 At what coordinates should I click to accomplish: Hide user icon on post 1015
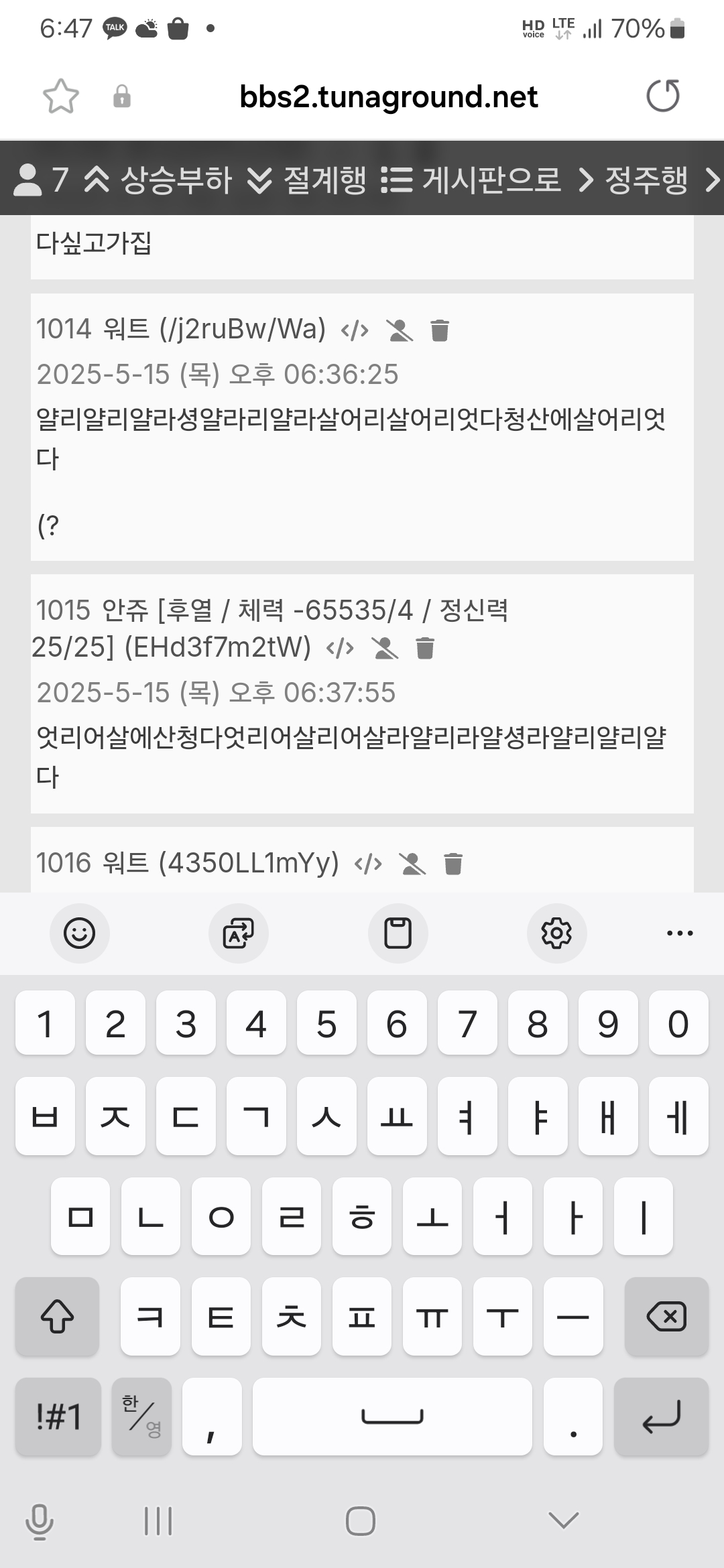385,649
